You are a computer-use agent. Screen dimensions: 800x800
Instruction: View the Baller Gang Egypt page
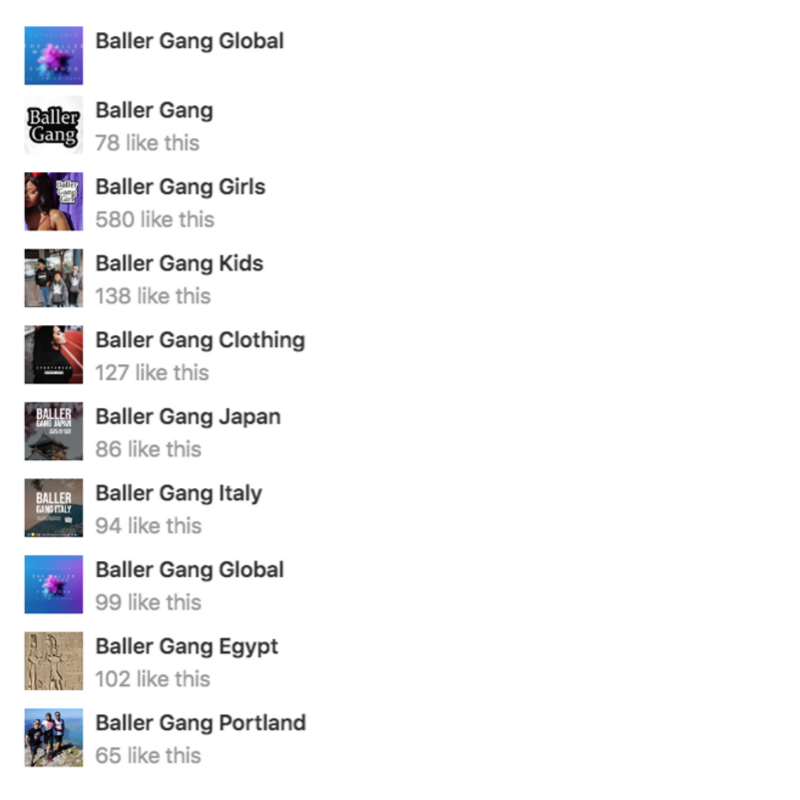(x=186, y=646)
